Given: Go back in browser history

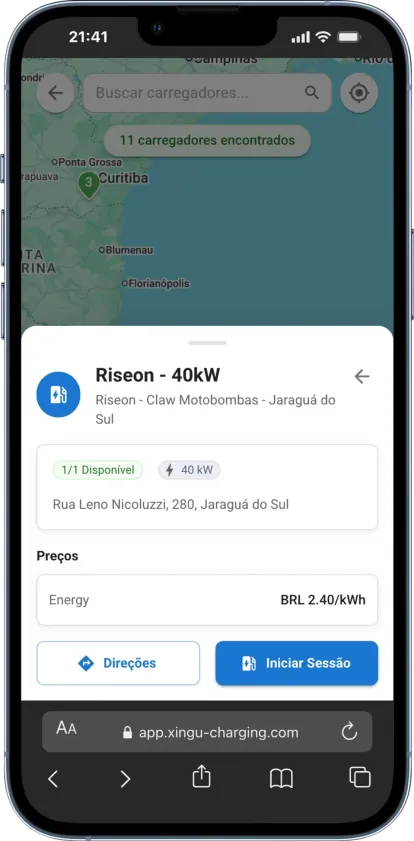Looking at the screenshot, I should (x=53, y=778).
